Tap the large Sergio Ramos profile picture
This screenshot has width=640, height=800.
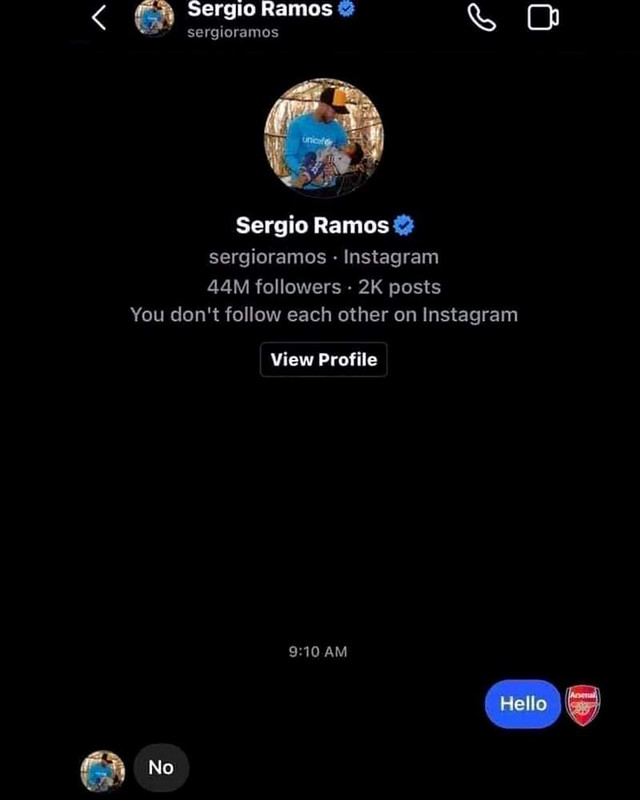tap(323, 136)
